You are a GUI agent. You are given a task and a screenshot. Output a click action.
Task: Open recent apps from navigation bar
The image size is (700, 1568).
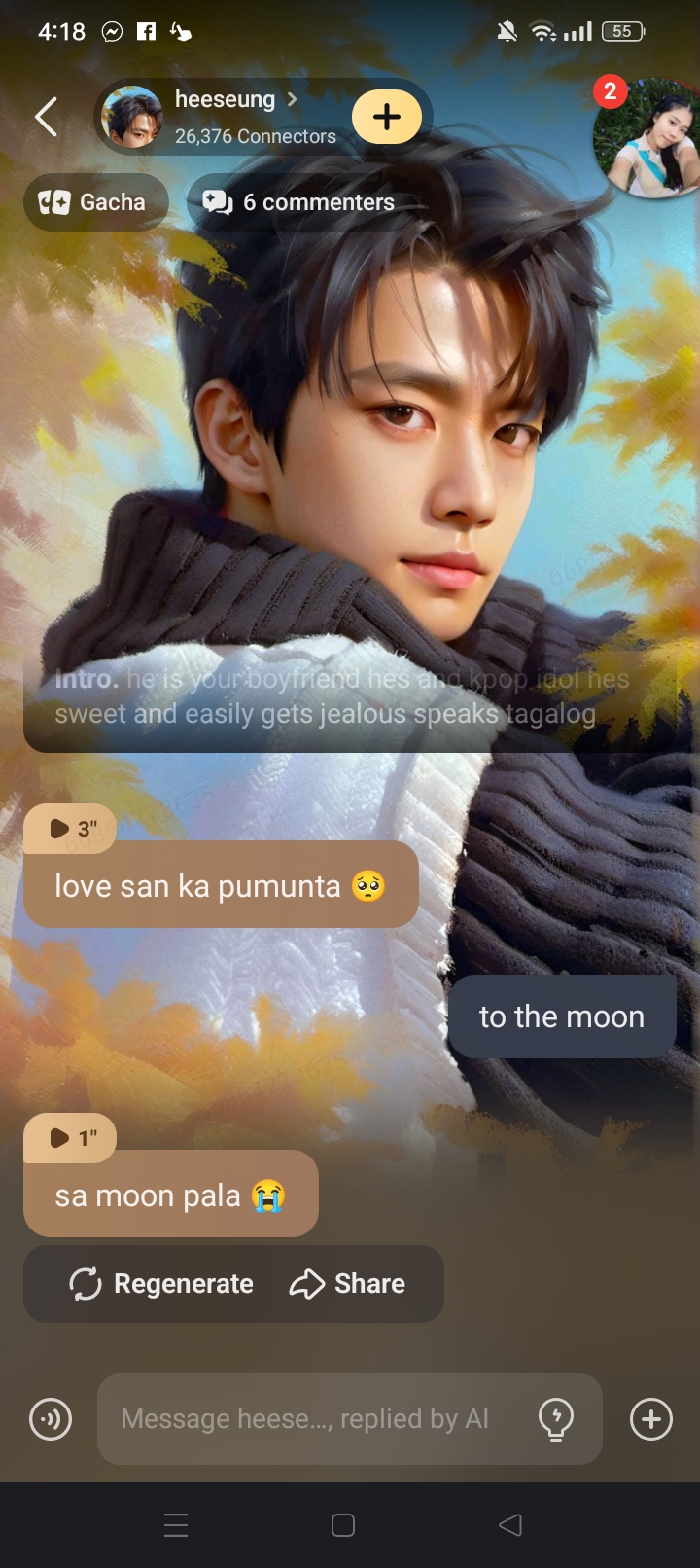(176, 1525)
